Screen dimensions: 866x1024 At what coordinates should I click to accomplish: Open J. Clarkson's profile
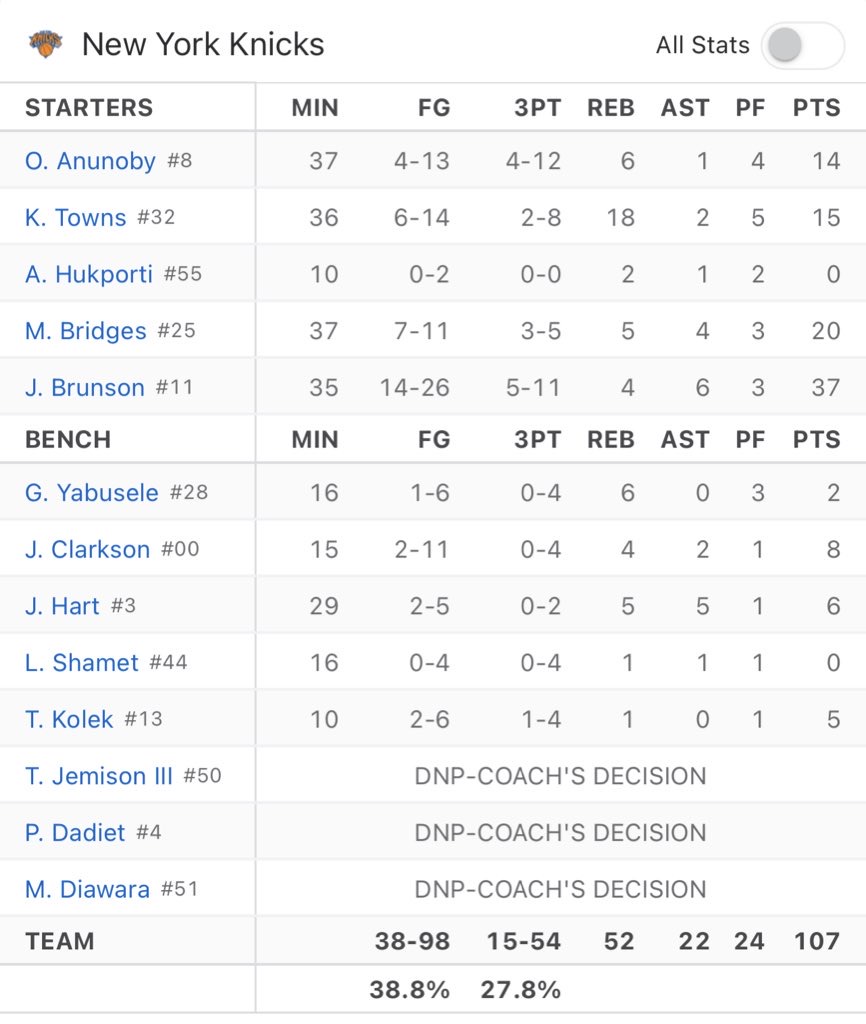pyautogui.click(x=88, y=549)
